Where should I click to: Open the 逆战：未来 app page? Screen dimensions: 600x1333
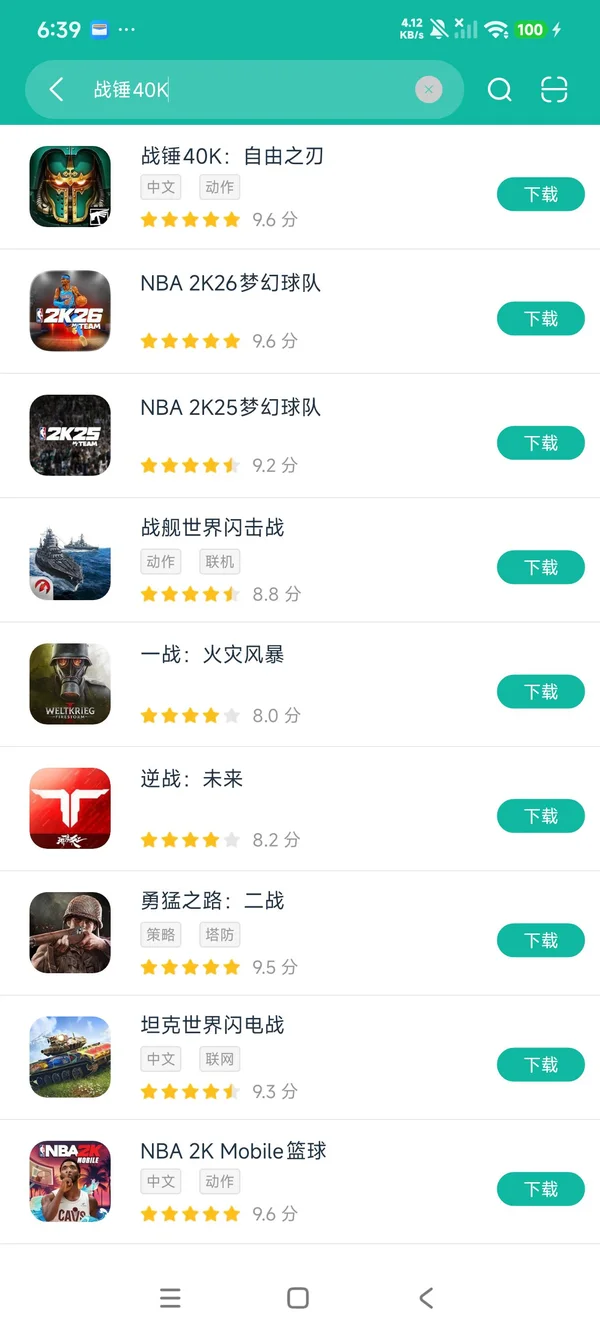pos(192,779)
